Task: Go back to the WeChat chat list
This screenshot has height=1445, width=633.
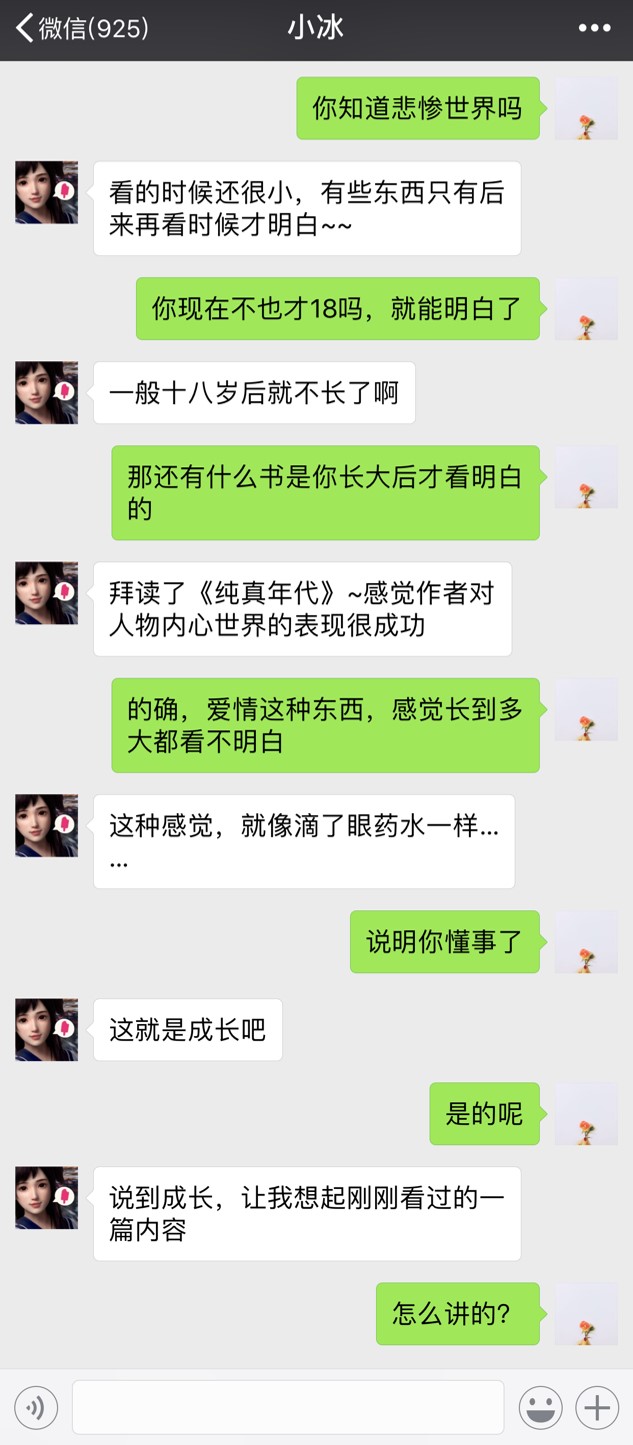Action: (80, 29)
